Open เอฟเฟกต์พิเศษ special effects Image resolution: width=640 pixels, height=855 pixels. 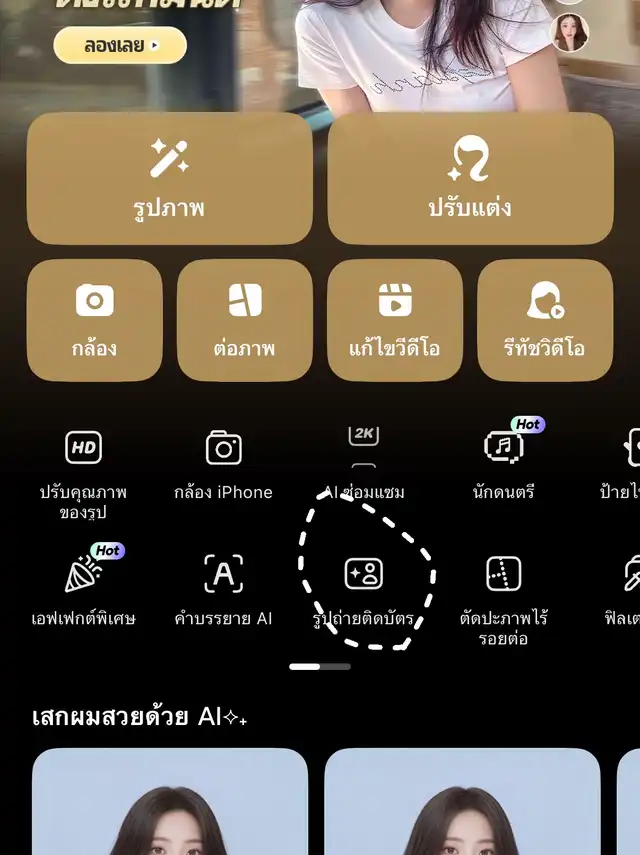click(x=83, y=586)
